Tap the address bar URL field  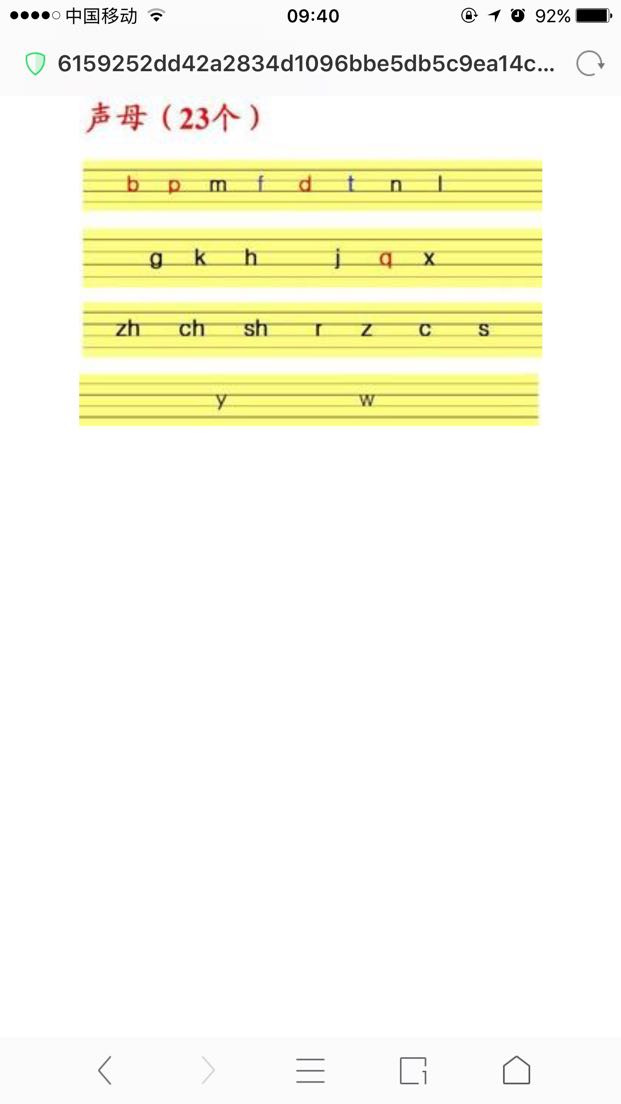coord(306,65)
